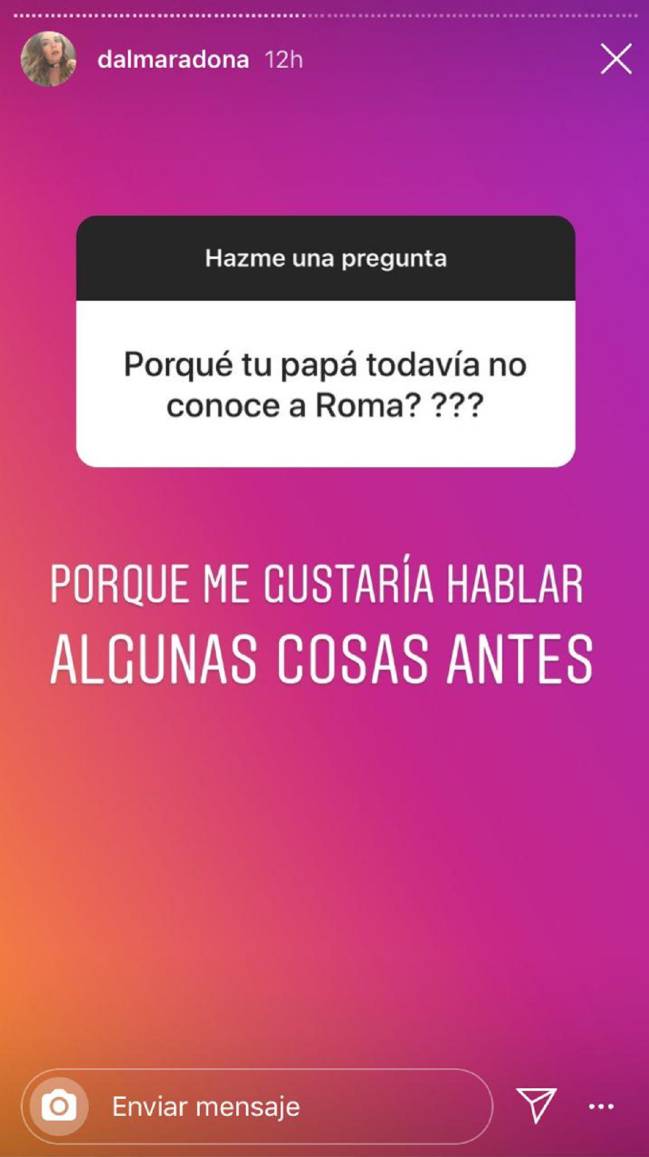Open the dalmaradona username link
This screenshot has height=1157, width=649.
point(173,60)
